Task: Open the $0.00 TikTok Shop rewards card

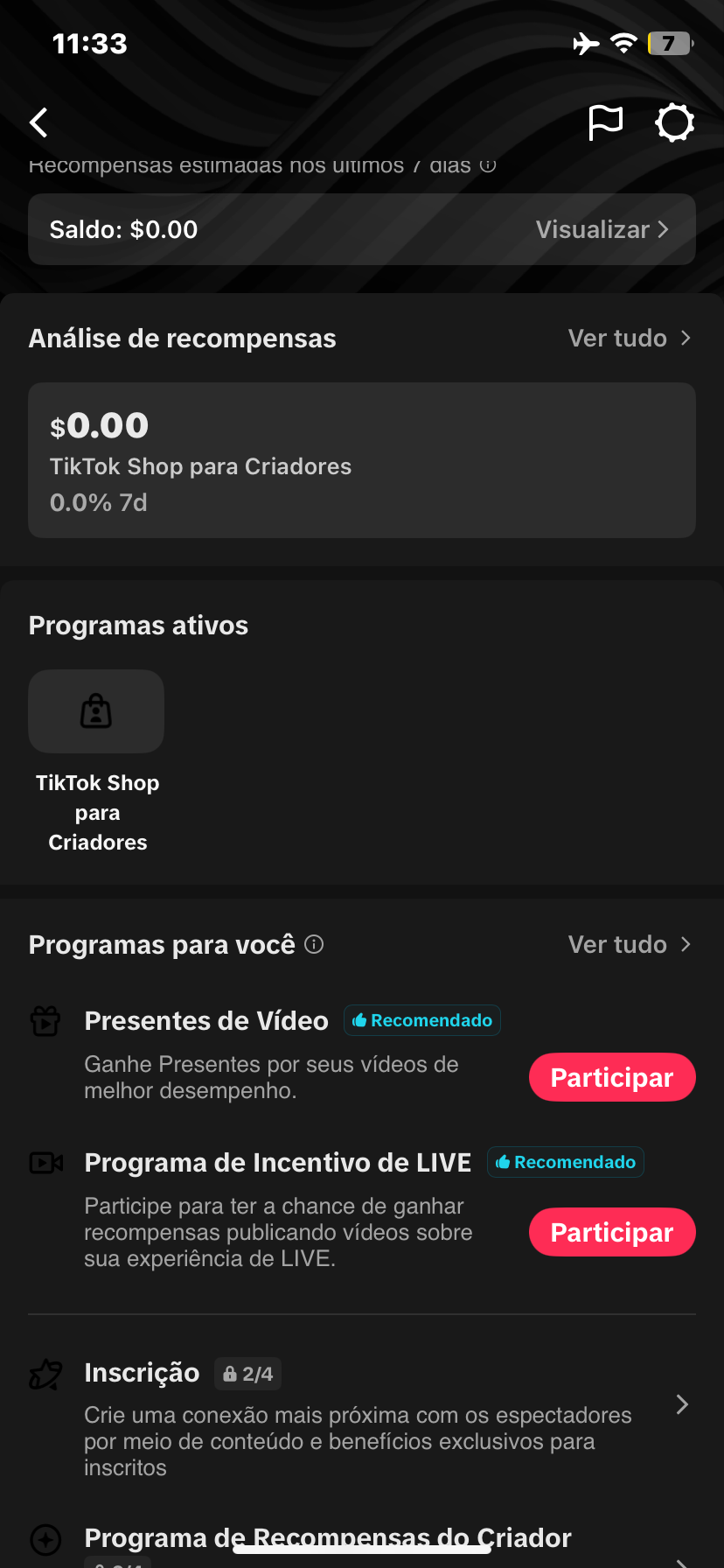Action: click(x=362, y=460)
